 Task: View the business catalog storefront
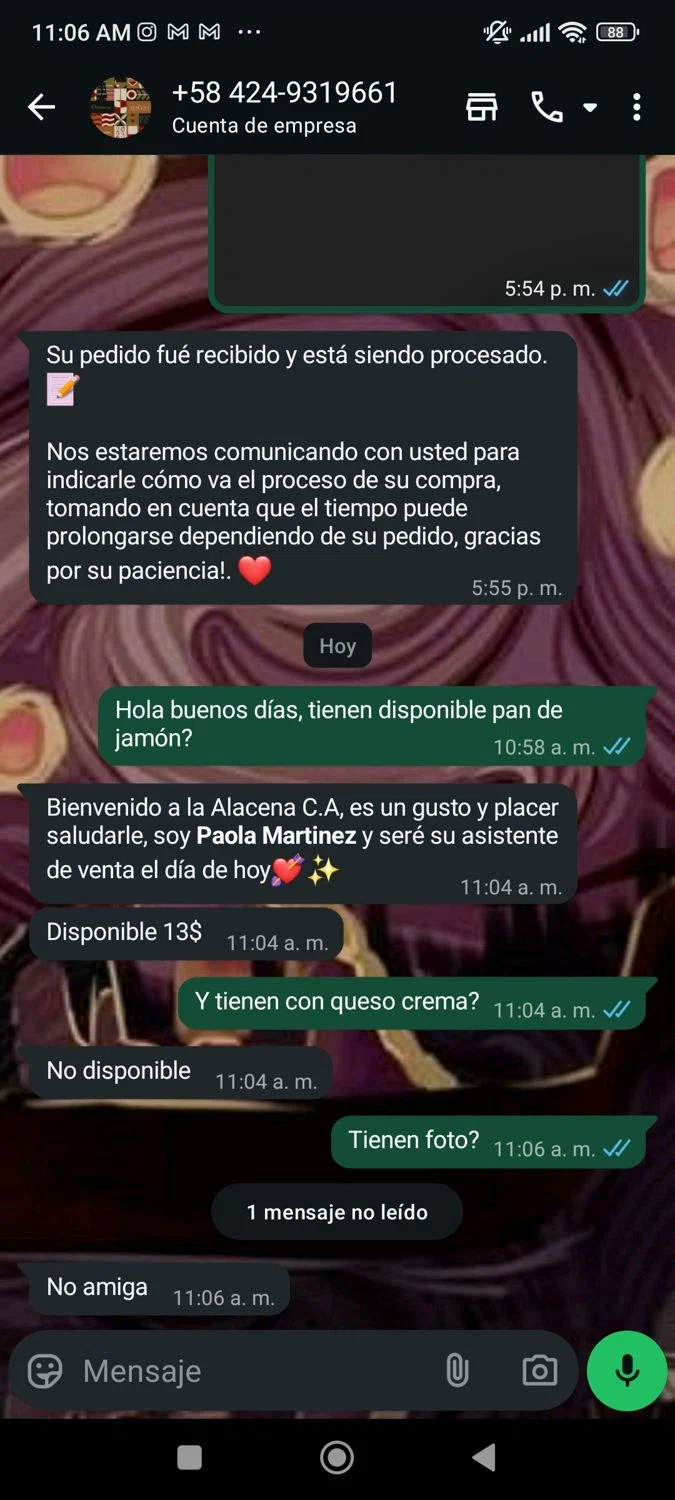pos(482,107)
